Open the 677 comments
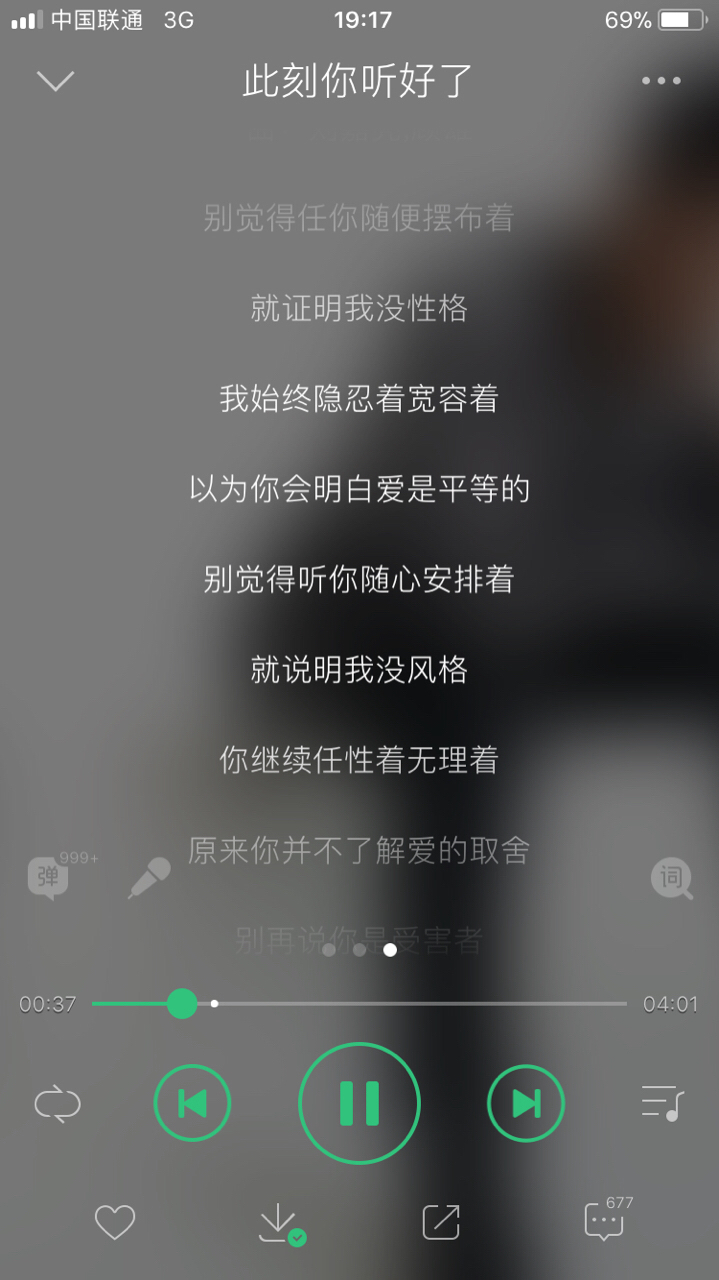This screenshot has width=719, height=1280. 604,1222
